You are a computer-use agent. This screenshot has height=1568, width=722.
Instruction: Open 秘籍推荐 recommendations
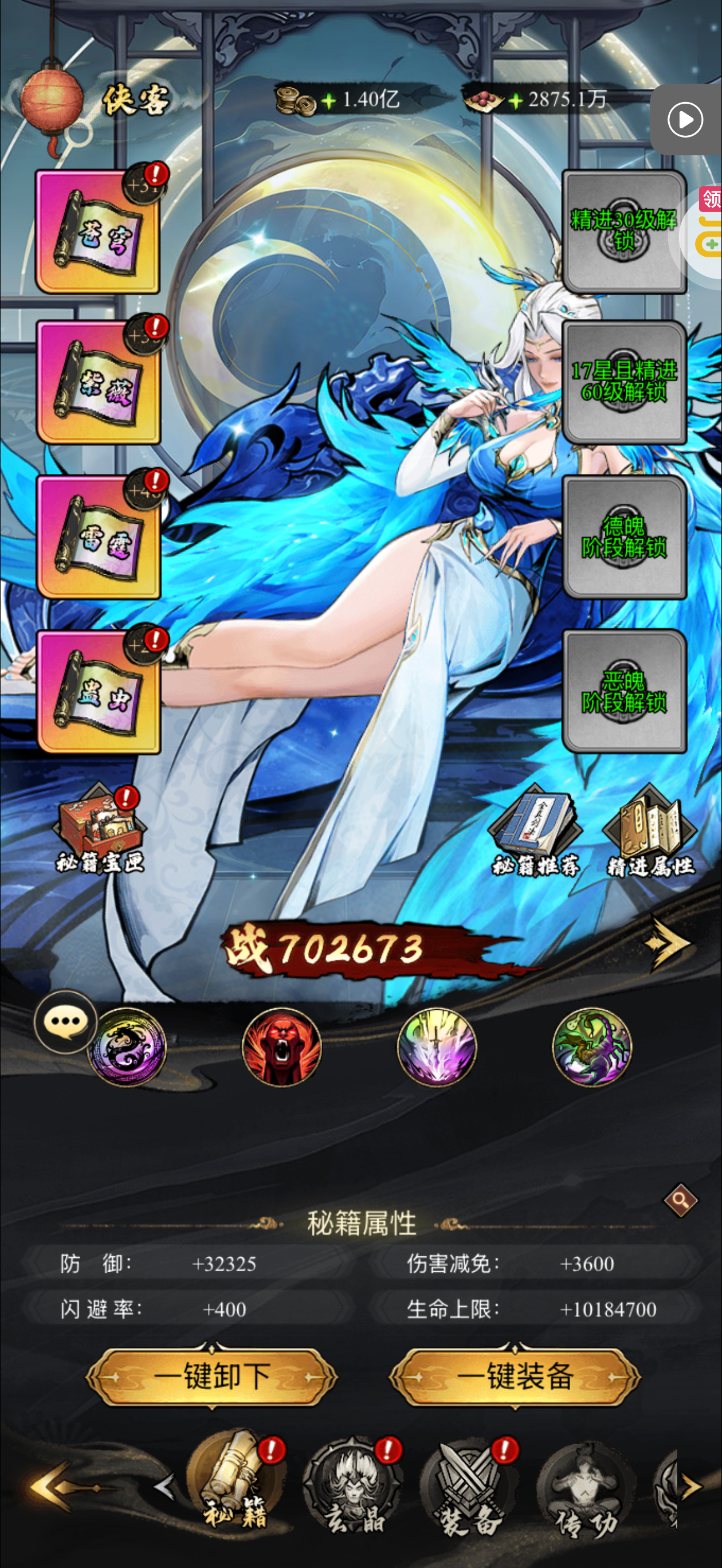click(x=535, y=832)
